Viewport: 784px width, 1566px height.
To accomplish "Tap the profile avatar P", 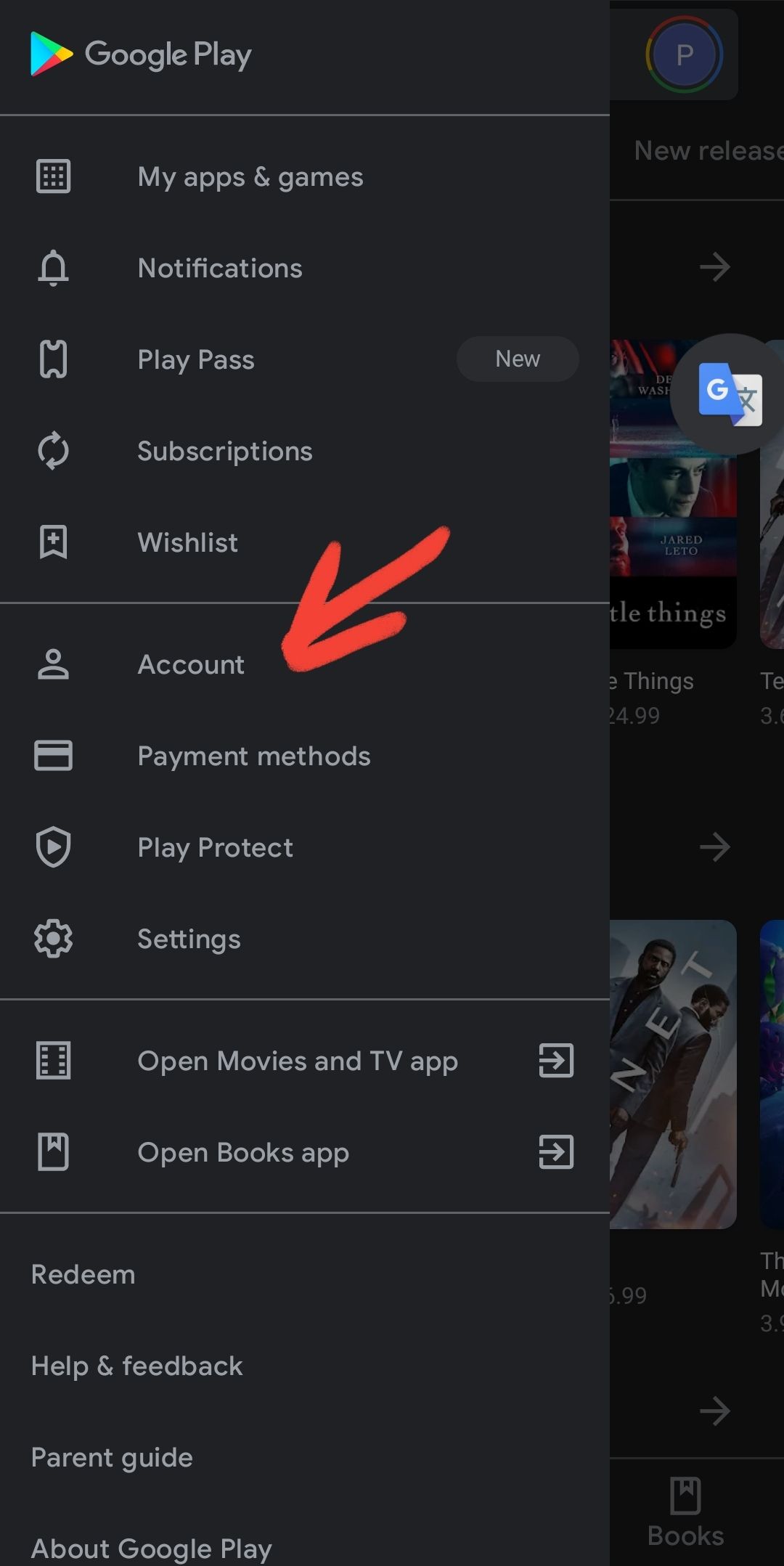I will [684, 55].
